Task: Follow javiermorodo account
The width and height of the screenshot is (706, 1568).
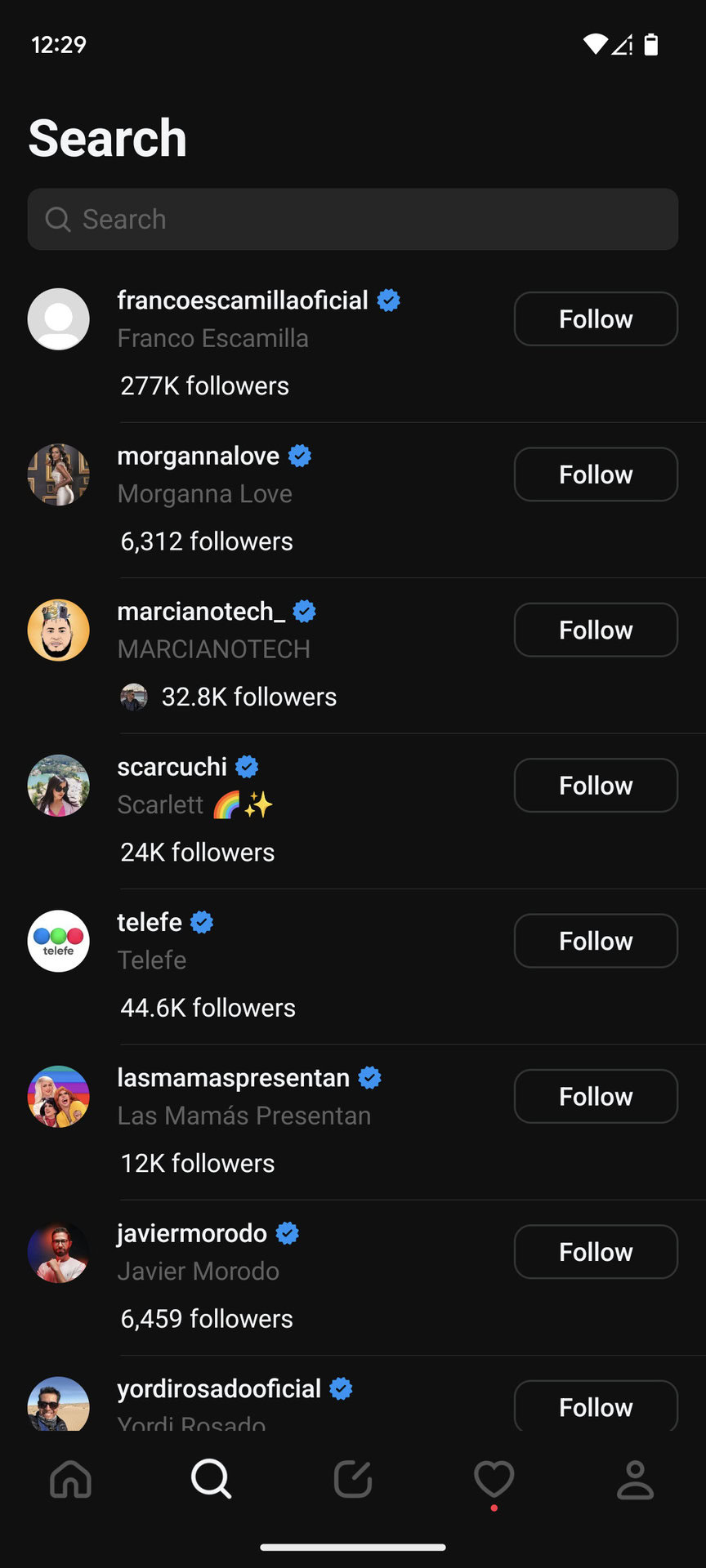Action: pyautogui.click(x=595, y=1252)
